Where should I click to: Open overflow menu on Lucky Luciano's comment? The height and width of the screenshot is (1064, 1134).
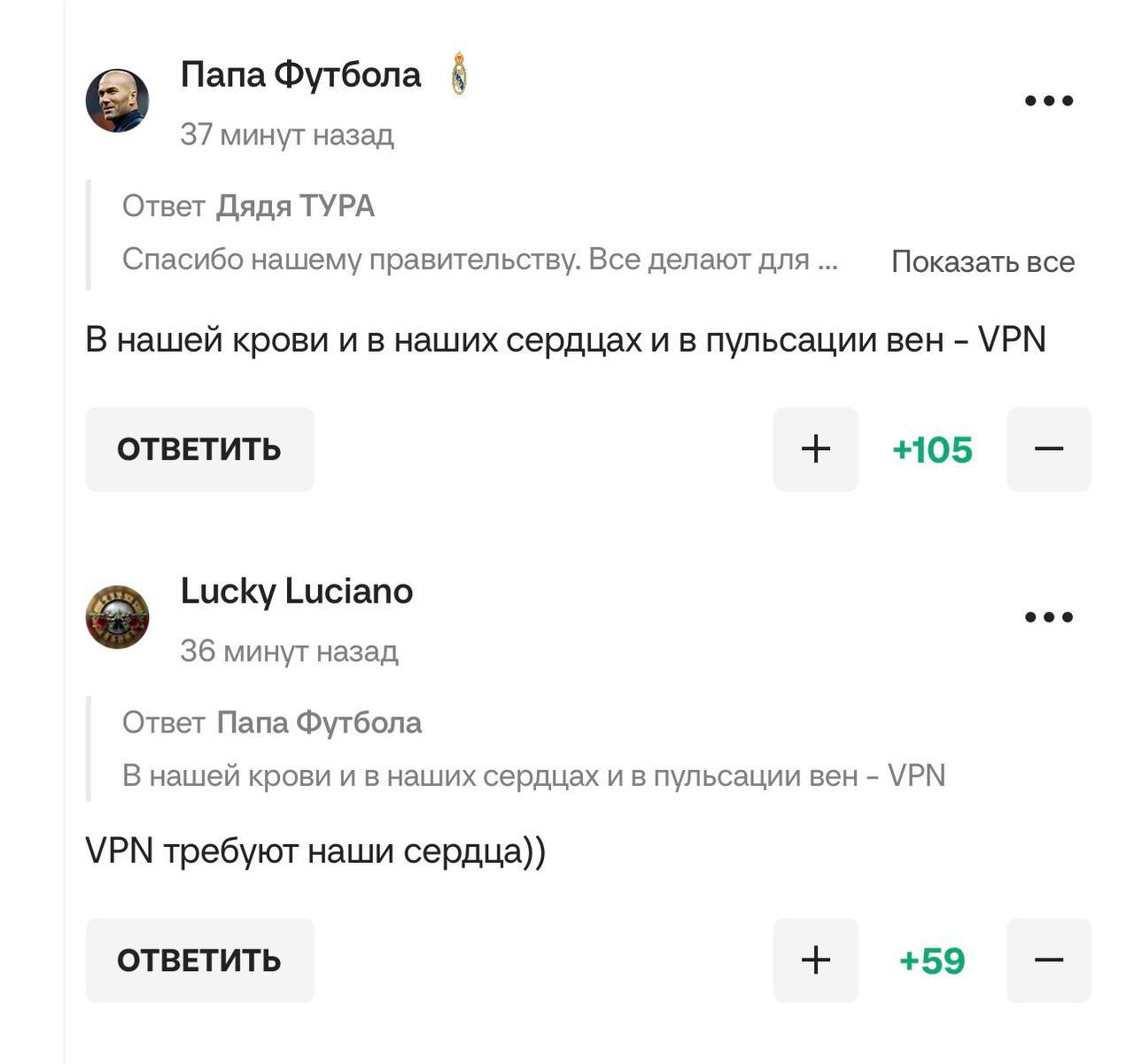(1049, 617)
